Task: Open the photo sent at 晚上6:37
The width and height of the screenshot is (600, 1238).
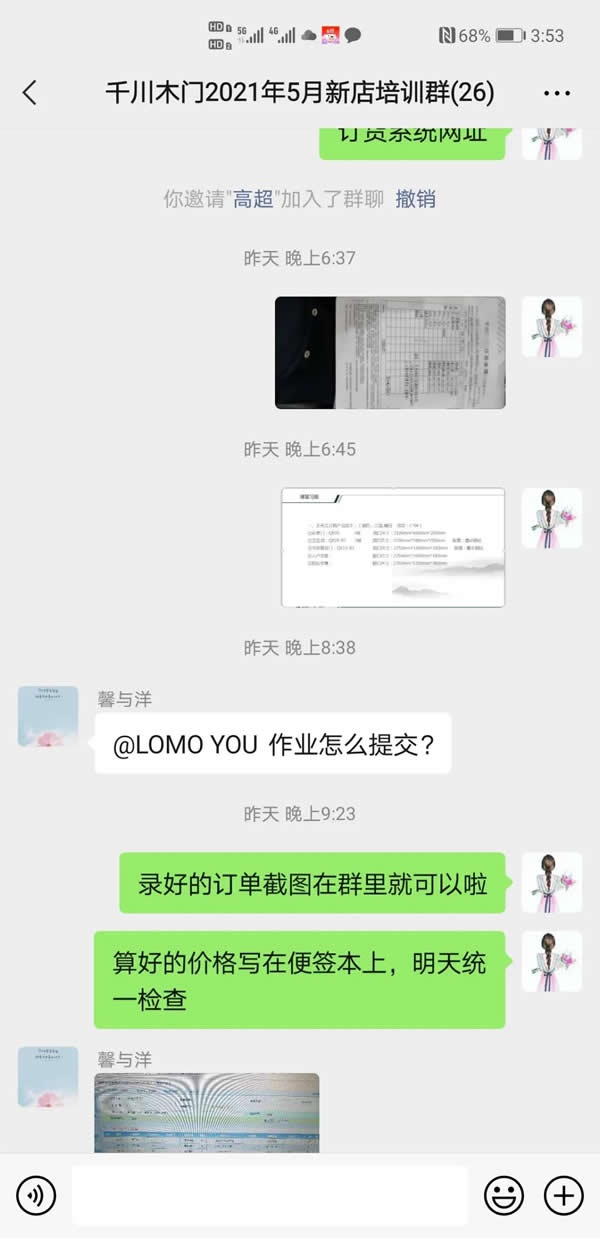Action: tap(390, 352)
